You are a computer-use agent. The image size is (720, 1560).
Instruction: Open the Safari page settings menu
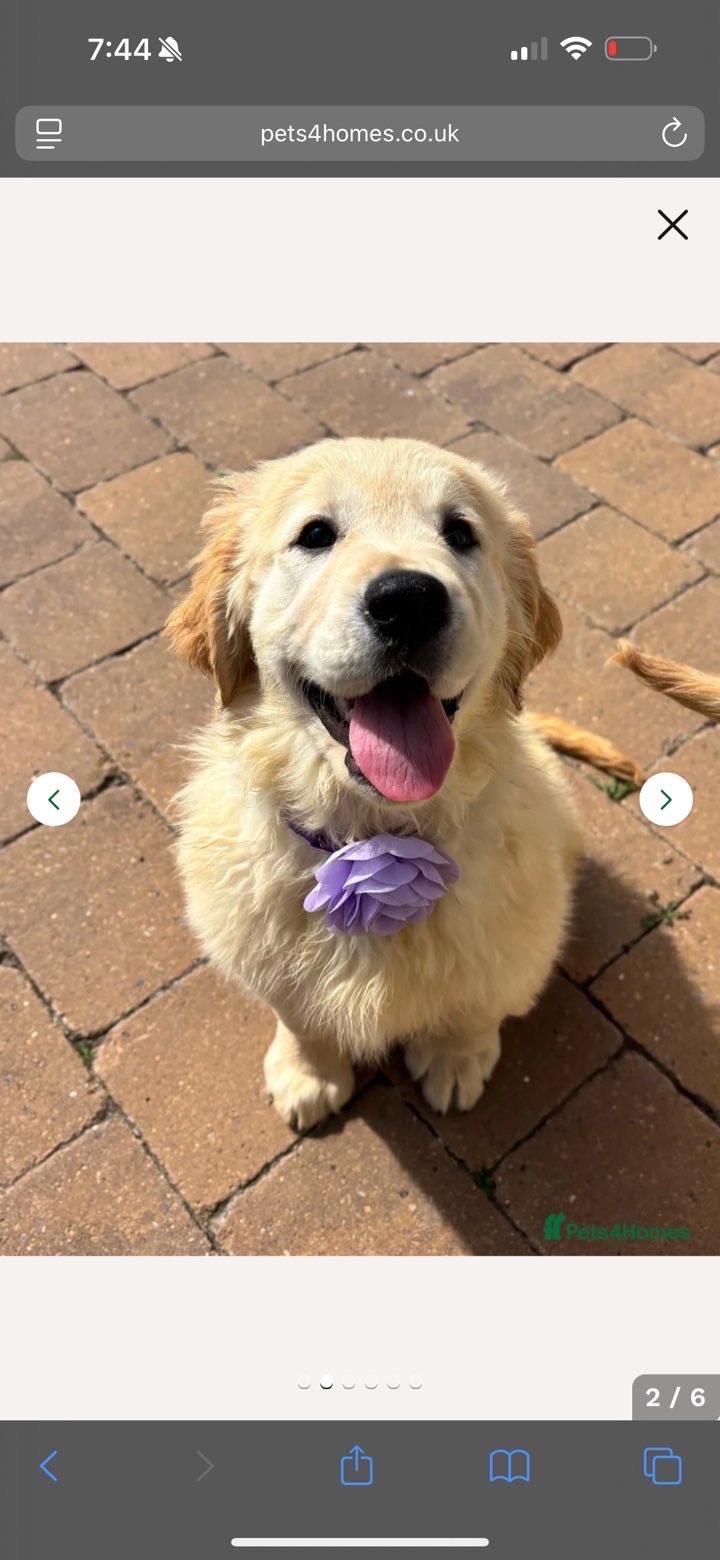[x=48, y=133]
